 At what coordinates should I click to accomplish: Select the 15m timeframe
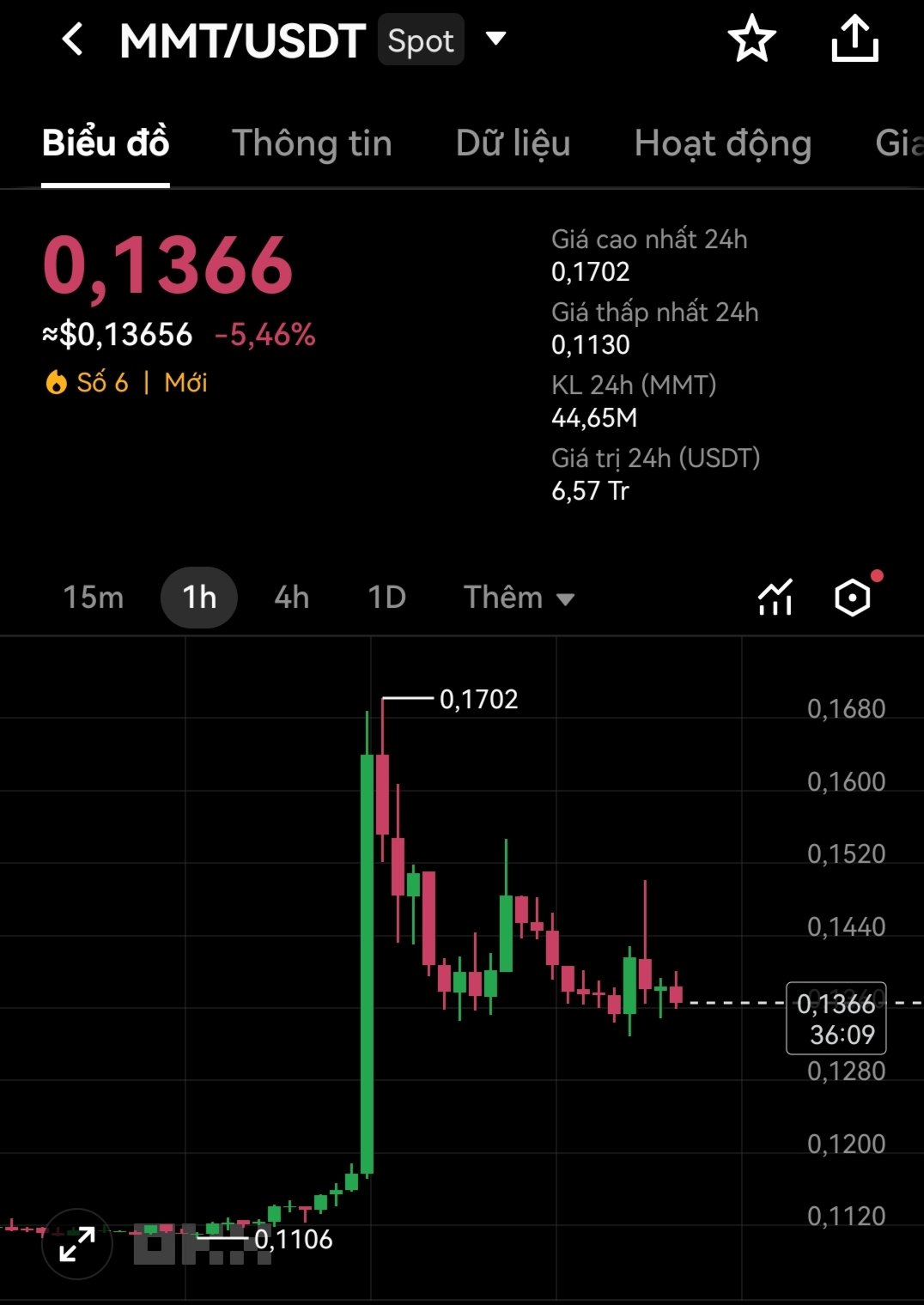pos(93,598)
